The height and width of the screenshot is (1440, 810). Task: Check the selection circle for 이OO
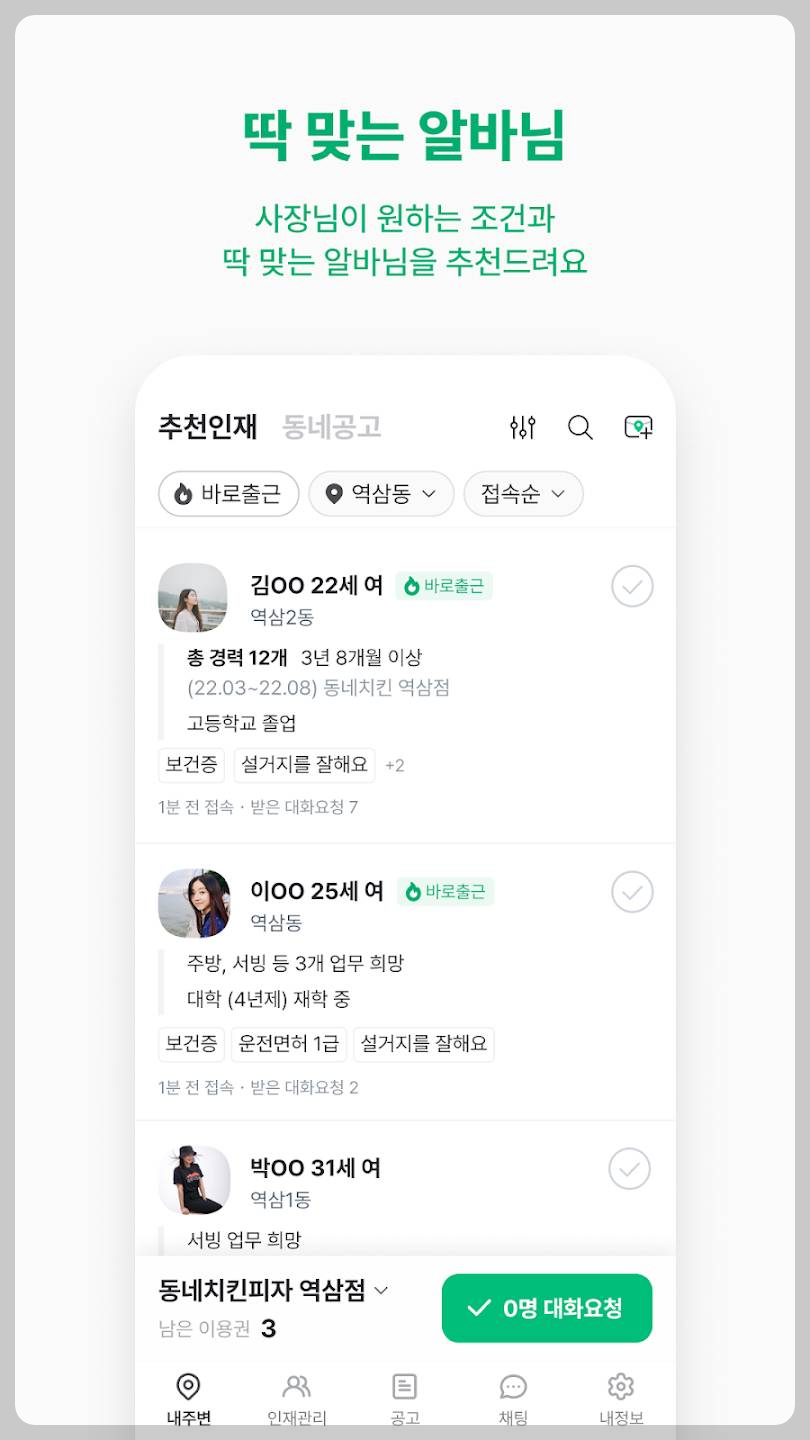point(631,892)
